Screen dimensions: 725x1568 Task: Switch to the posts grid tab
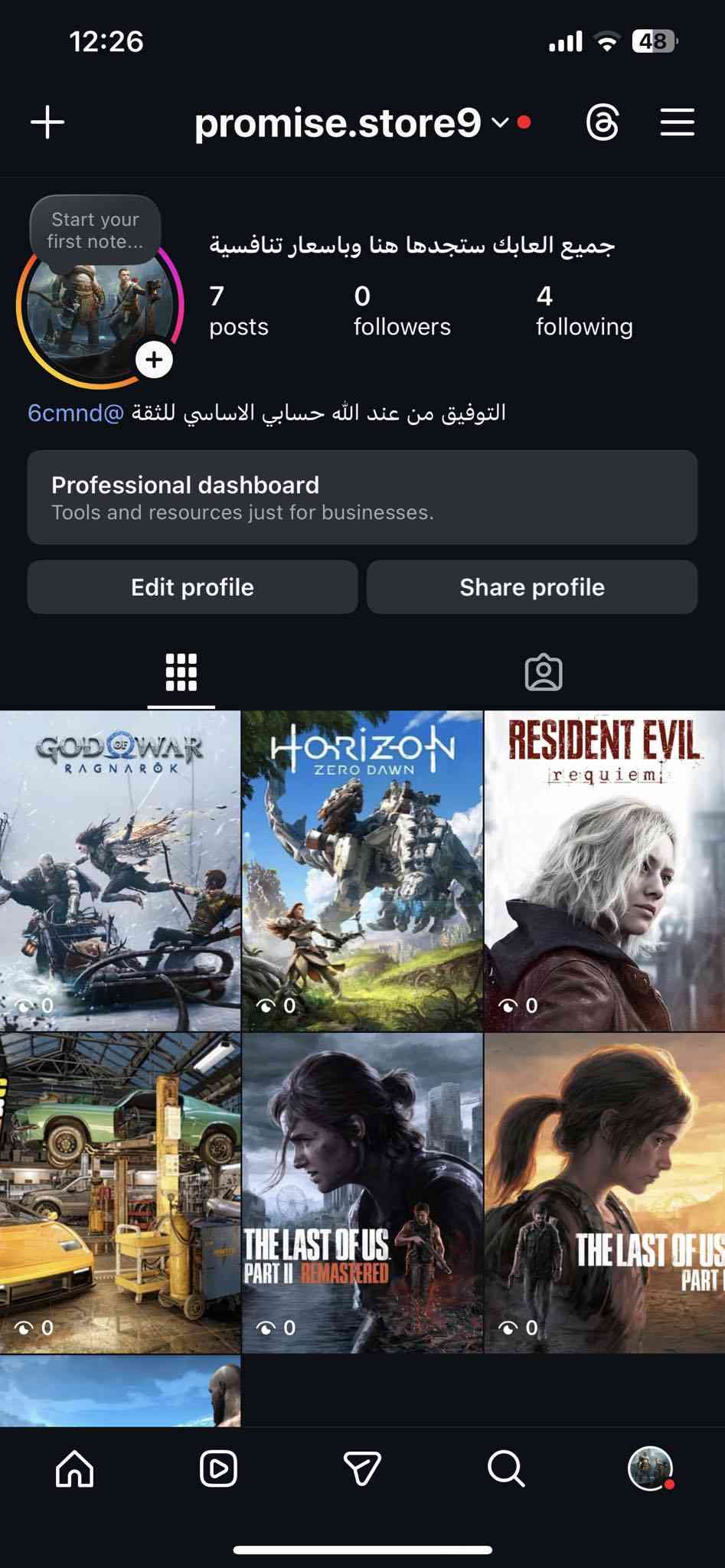181,673
